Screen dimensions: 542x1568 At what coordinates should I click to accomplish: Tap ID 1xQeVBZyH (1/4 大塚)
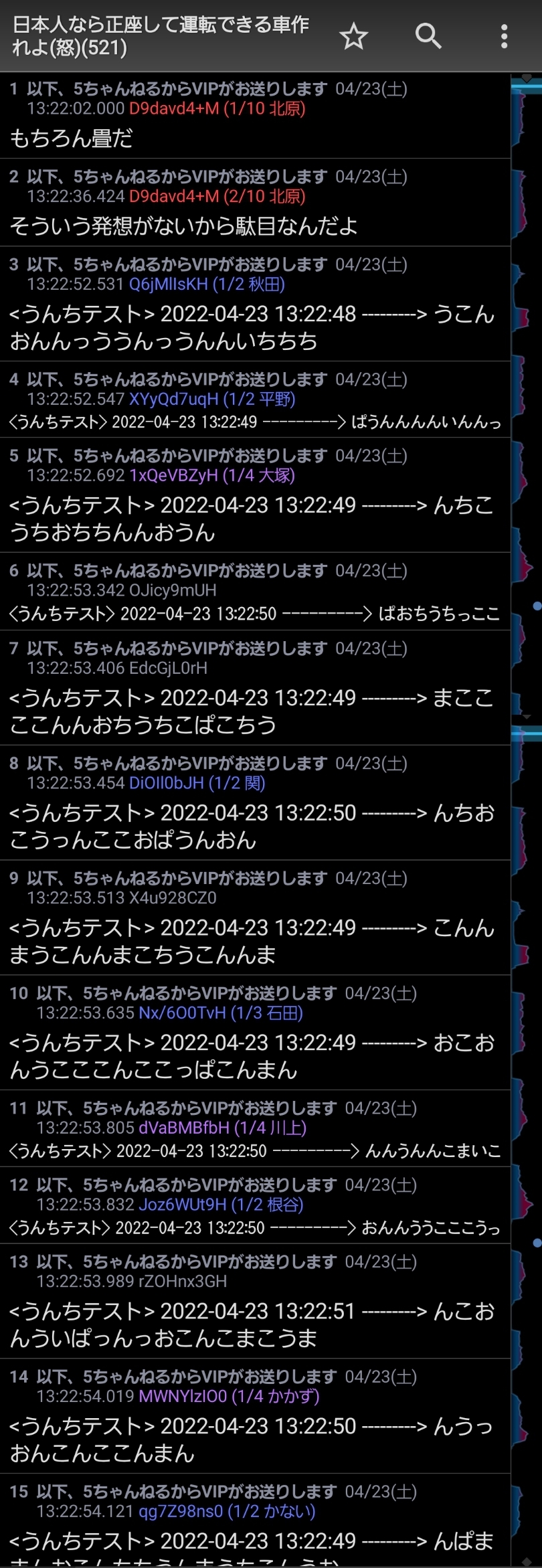click(211, 475)
